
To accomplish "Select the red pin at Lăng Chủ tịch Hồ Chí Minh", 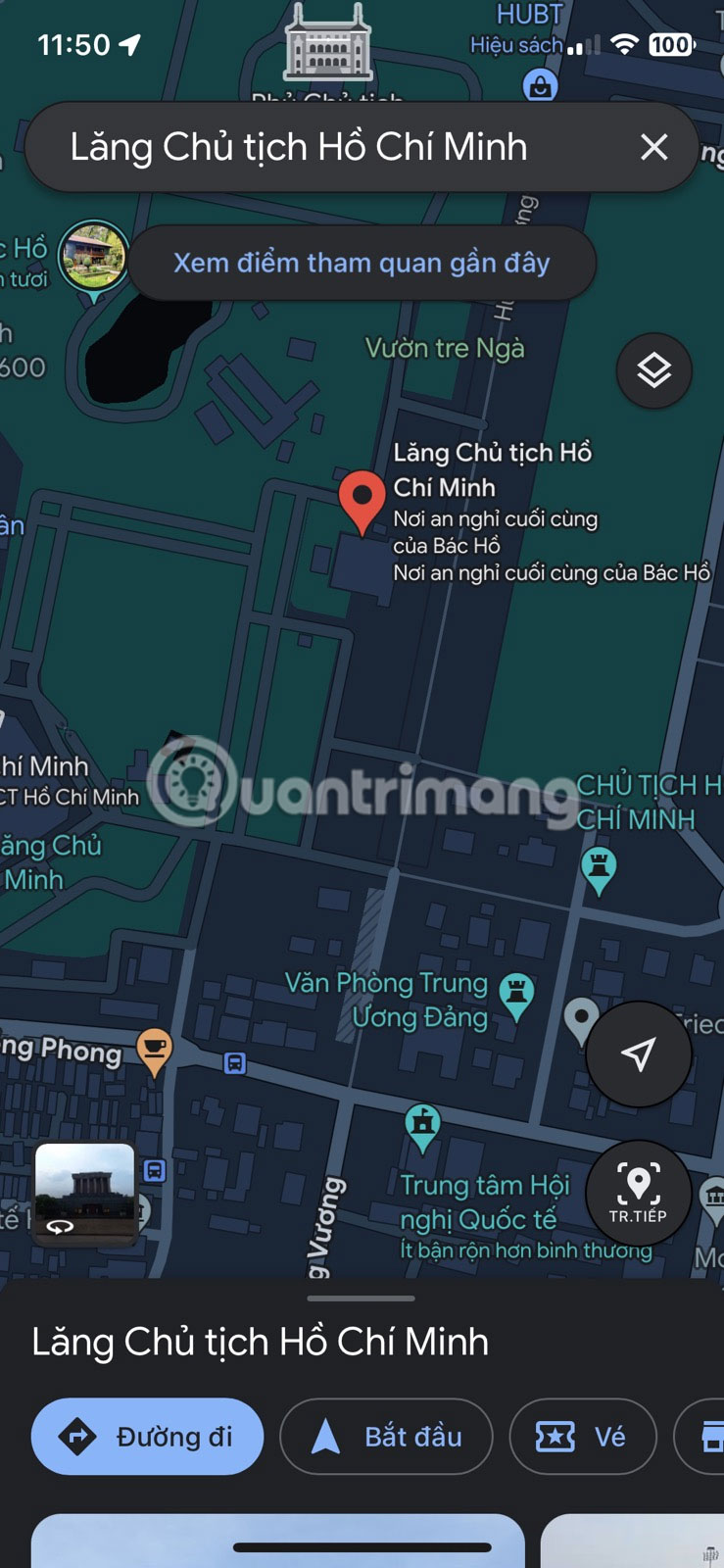I will [x=362, y=498].
